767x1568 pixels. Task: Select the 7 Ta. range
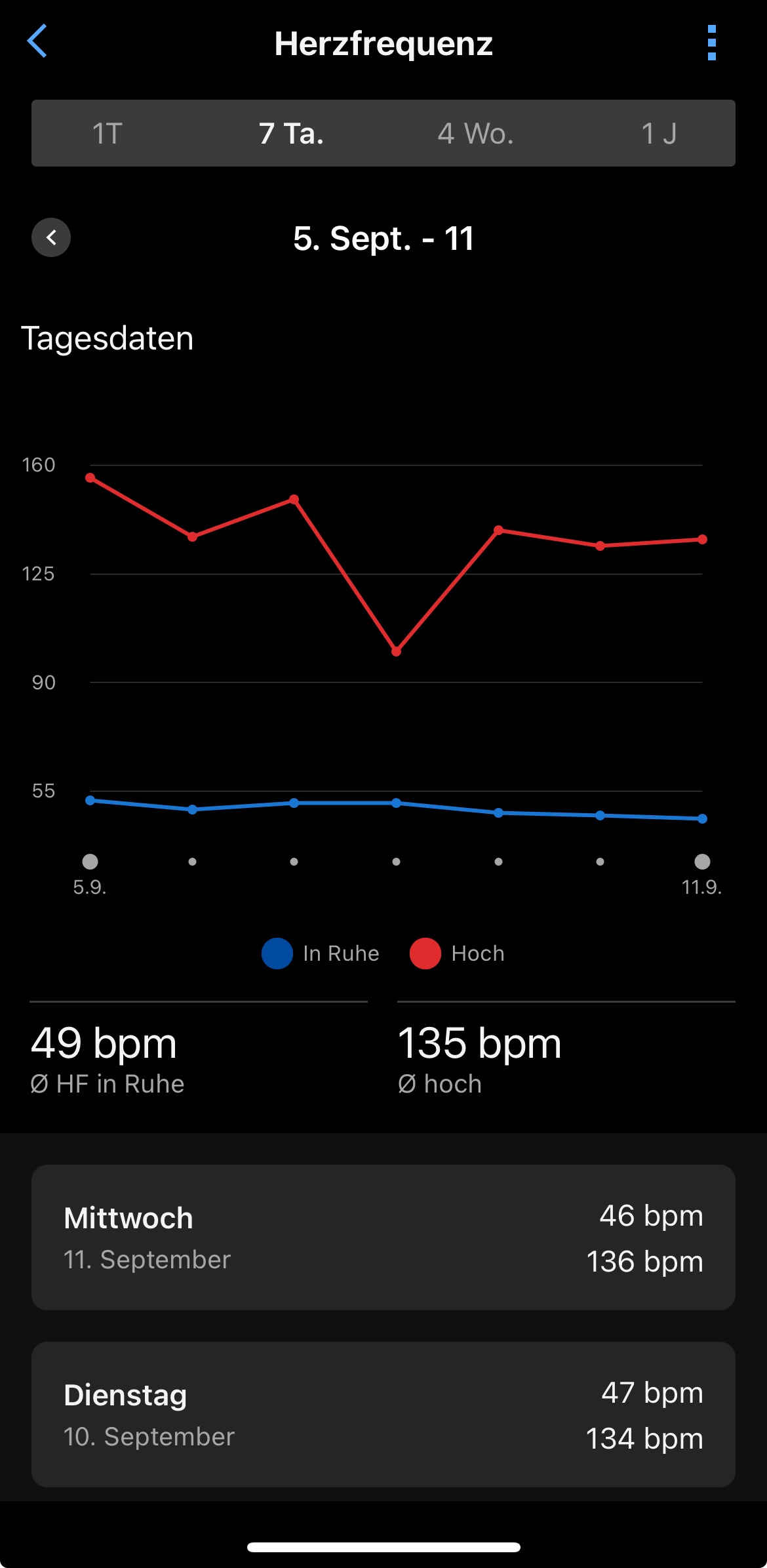pyautogui.click(x=291, y=134)
